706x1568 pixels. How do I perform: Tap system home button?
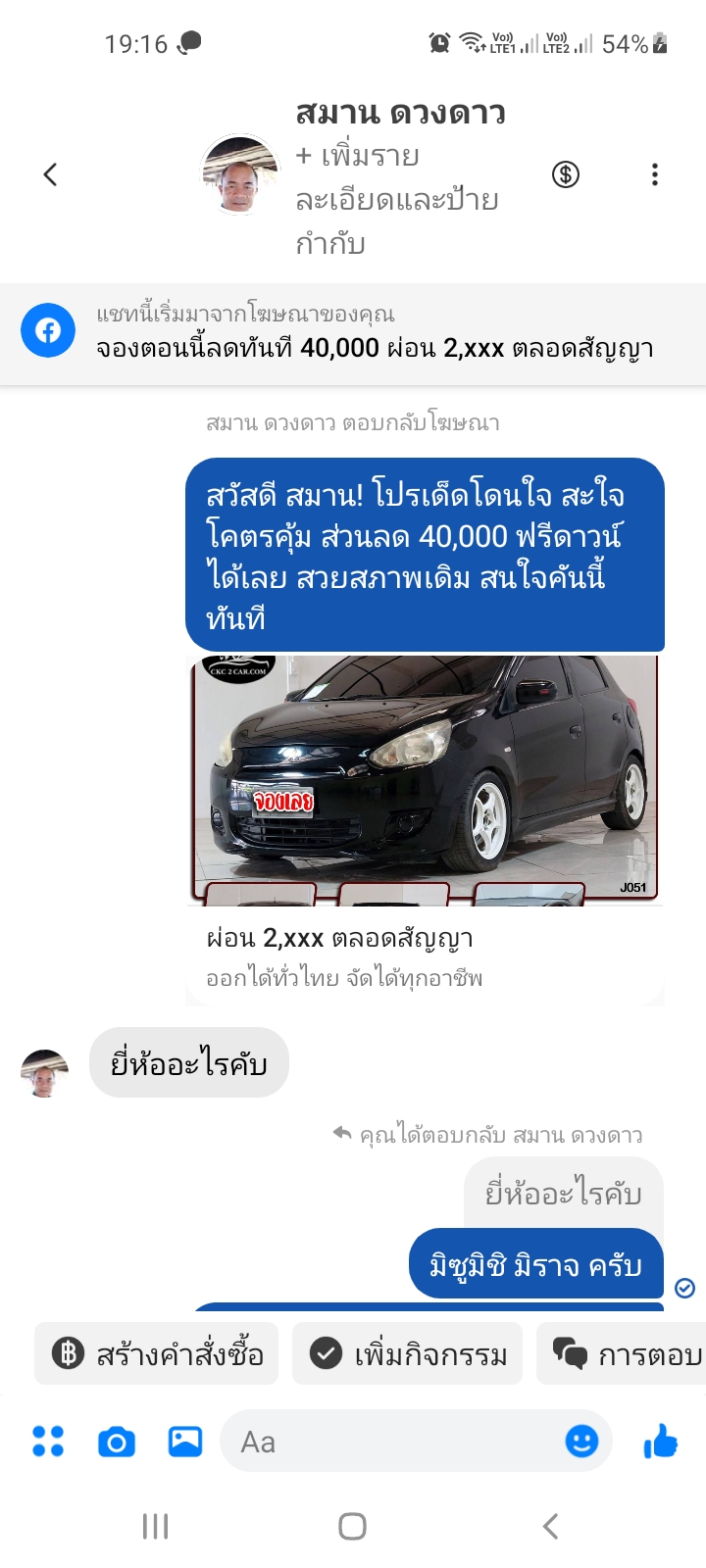click(x=353, y=1526)
